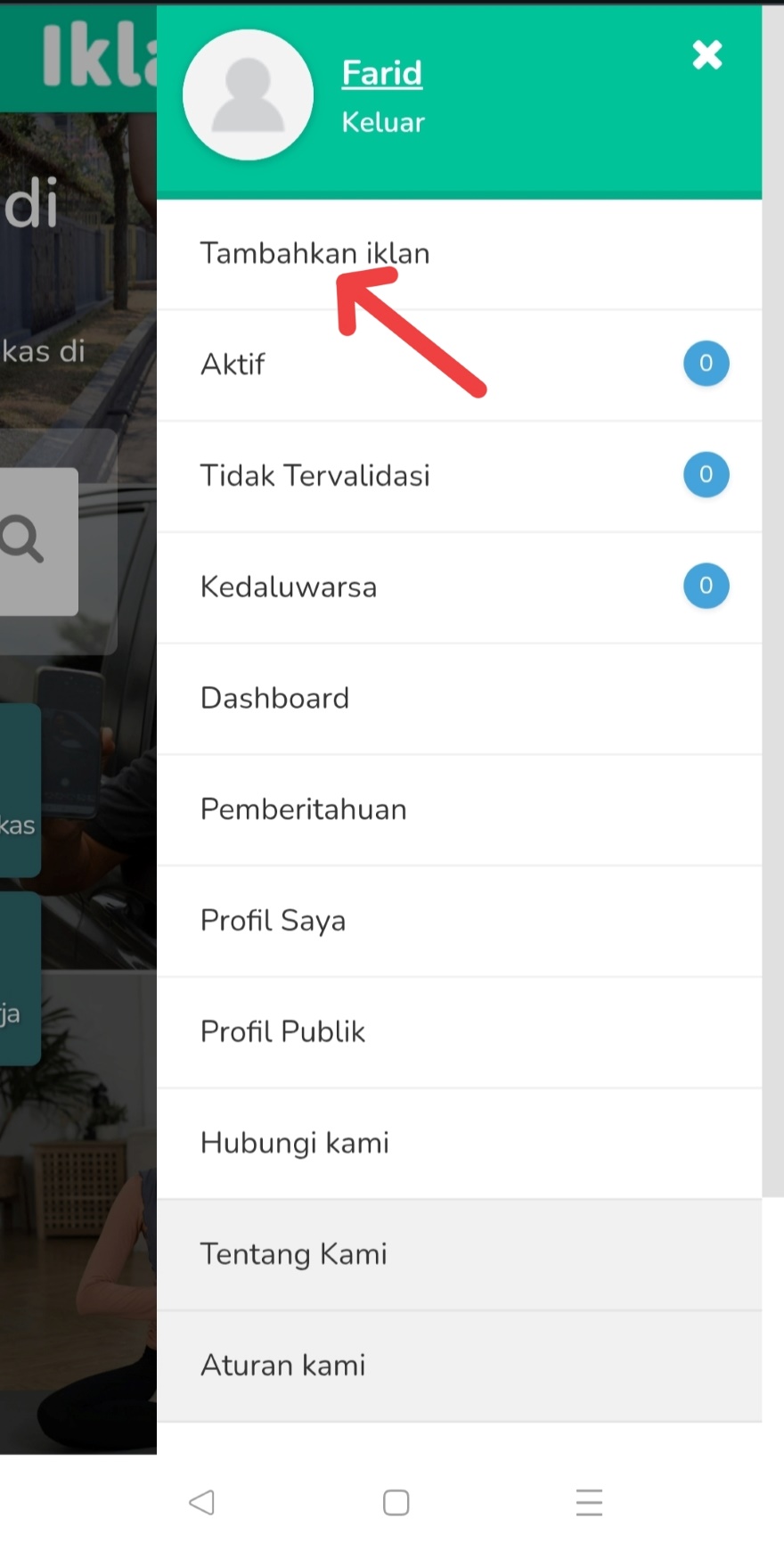Go to Dashboard
Screen dimensions: 784x1551
(274, 698)
